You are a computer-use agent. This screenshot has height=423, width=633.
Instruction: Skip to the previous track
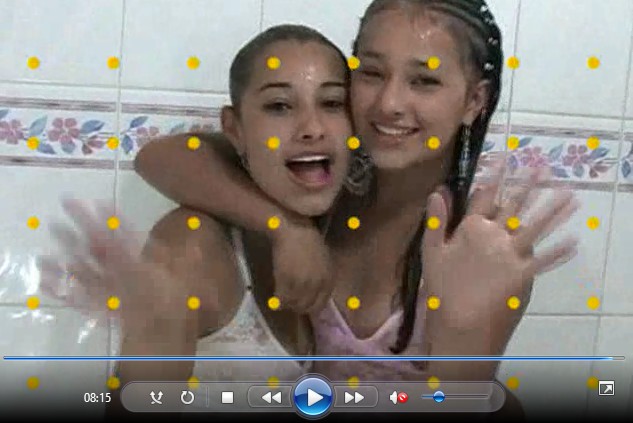click(x=271, y=397)
